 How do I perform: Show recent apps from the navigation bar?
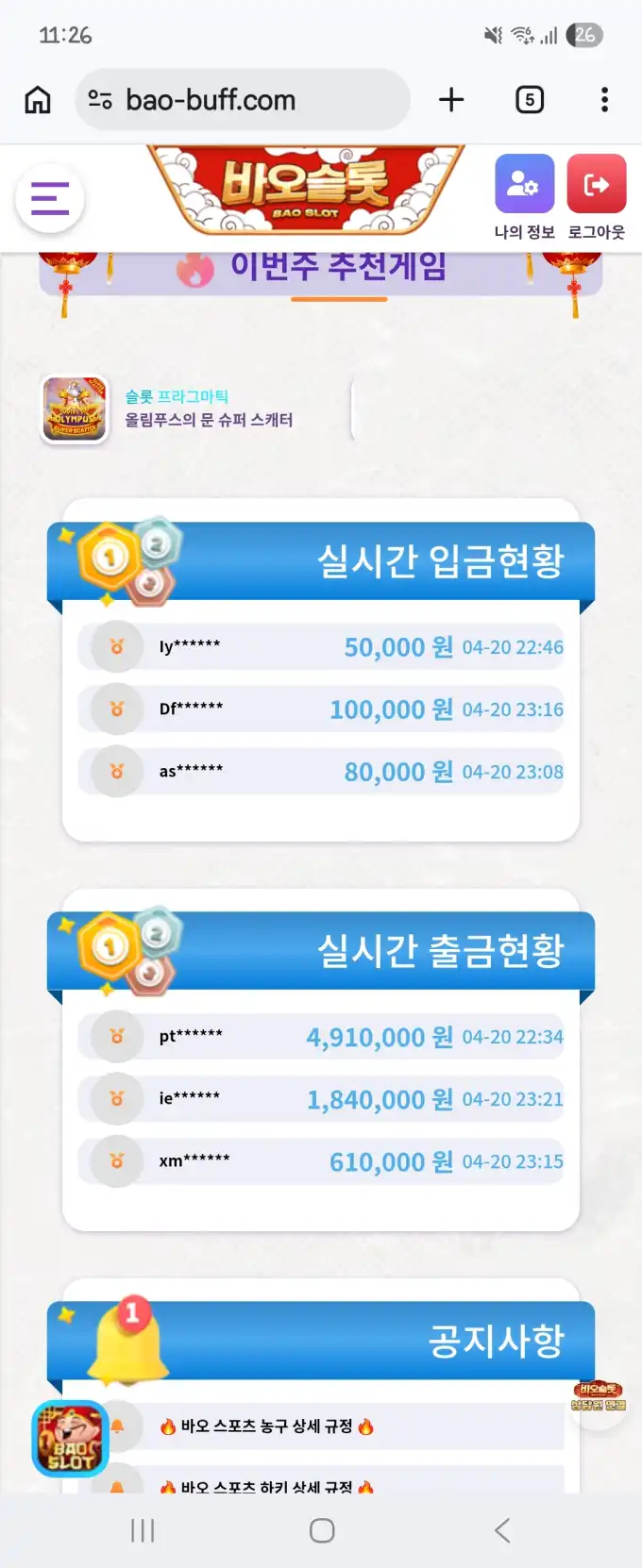click(x=143, y=1530)
